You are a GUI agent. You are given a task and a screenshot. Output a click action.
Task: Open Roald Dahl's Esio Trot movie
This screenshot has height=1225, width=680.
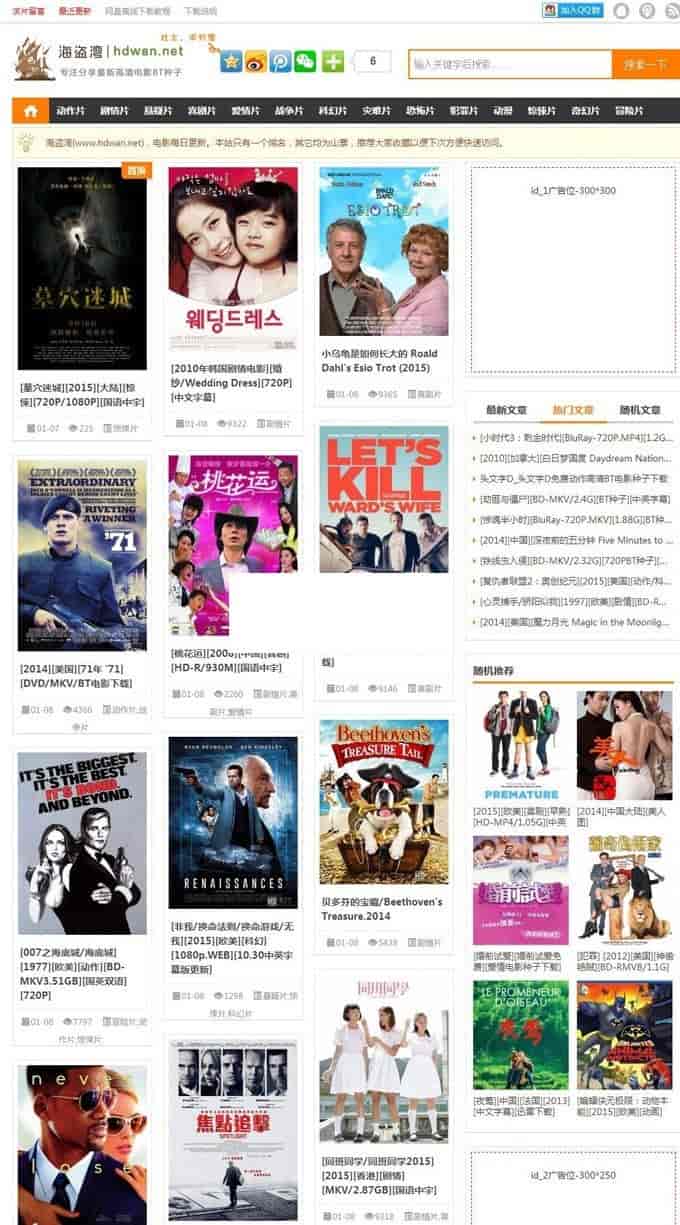(x=383, y=251)
